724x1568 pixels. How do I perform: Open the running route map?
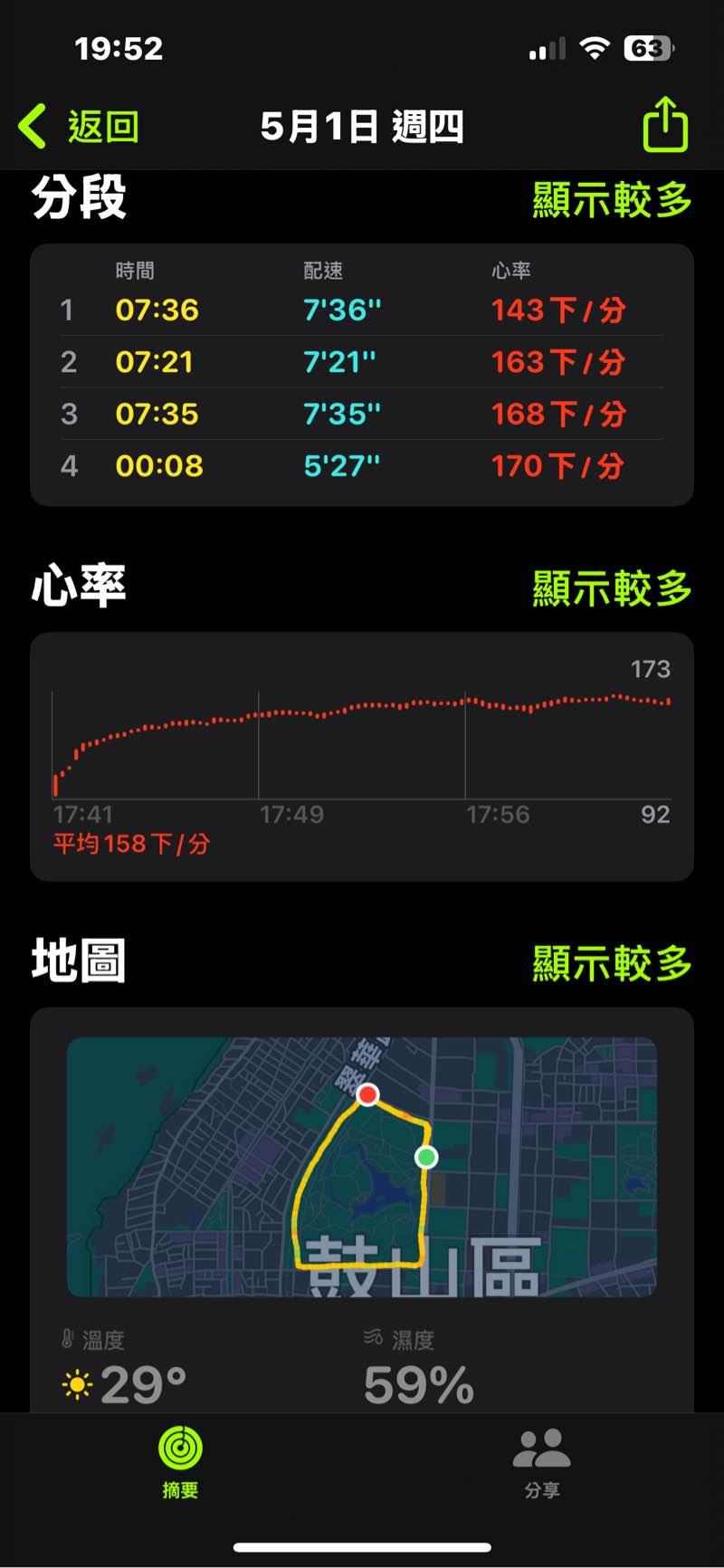(362, 1166)
